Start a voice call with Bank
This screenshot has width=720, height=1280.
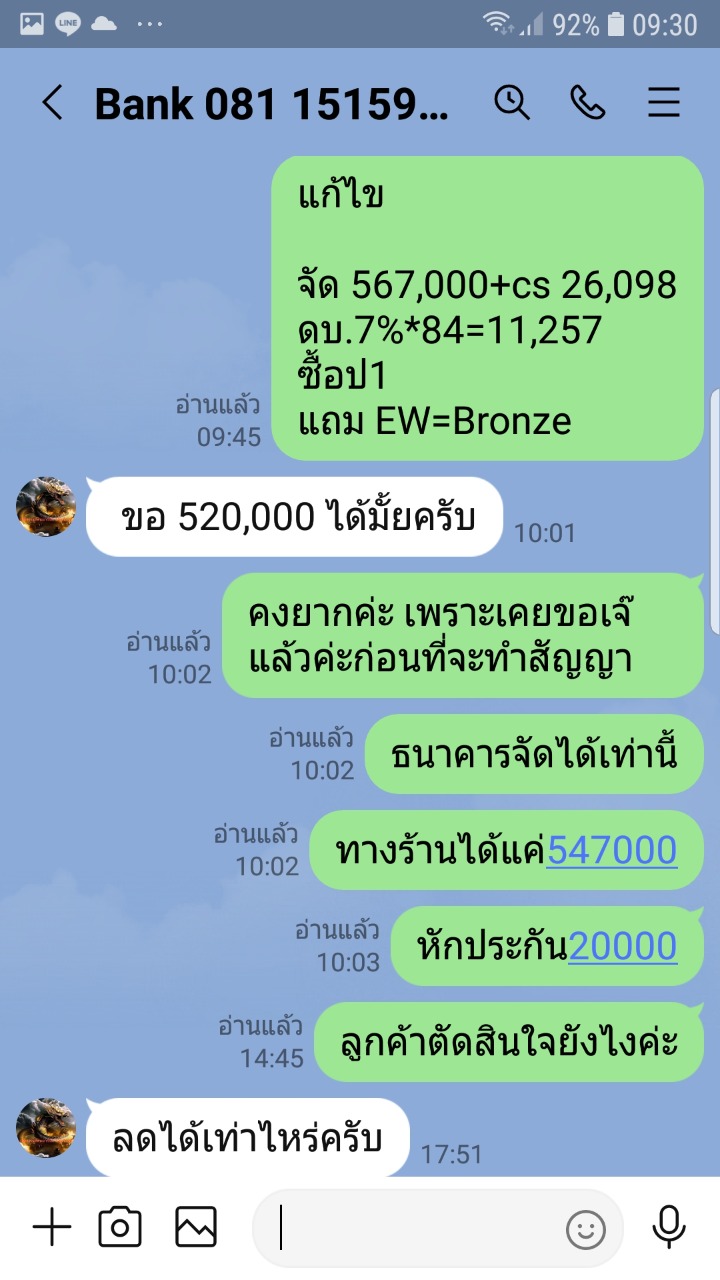coord(588,102)
